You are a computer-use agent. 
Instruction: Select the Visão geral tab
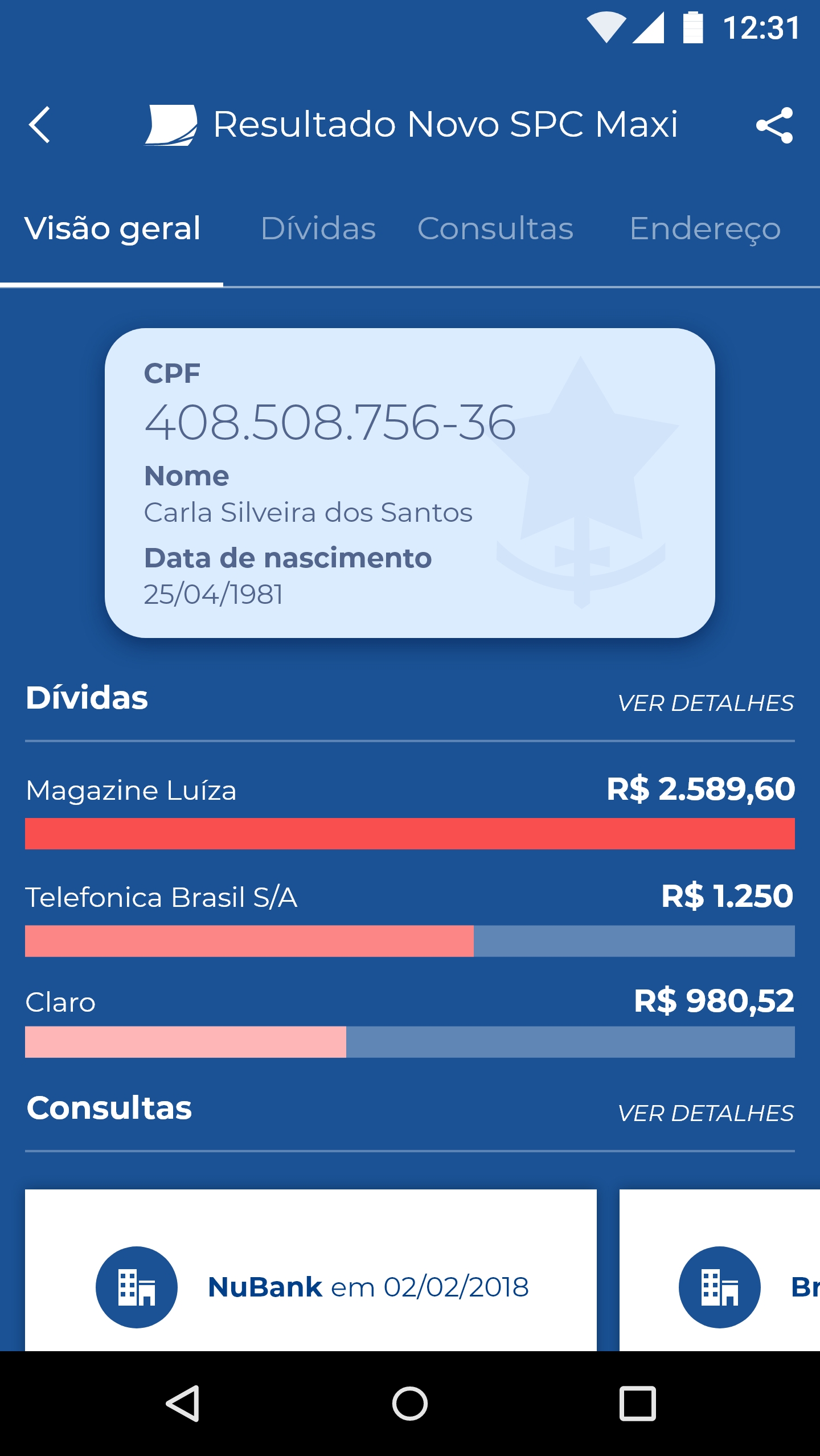tap(112, 230)
